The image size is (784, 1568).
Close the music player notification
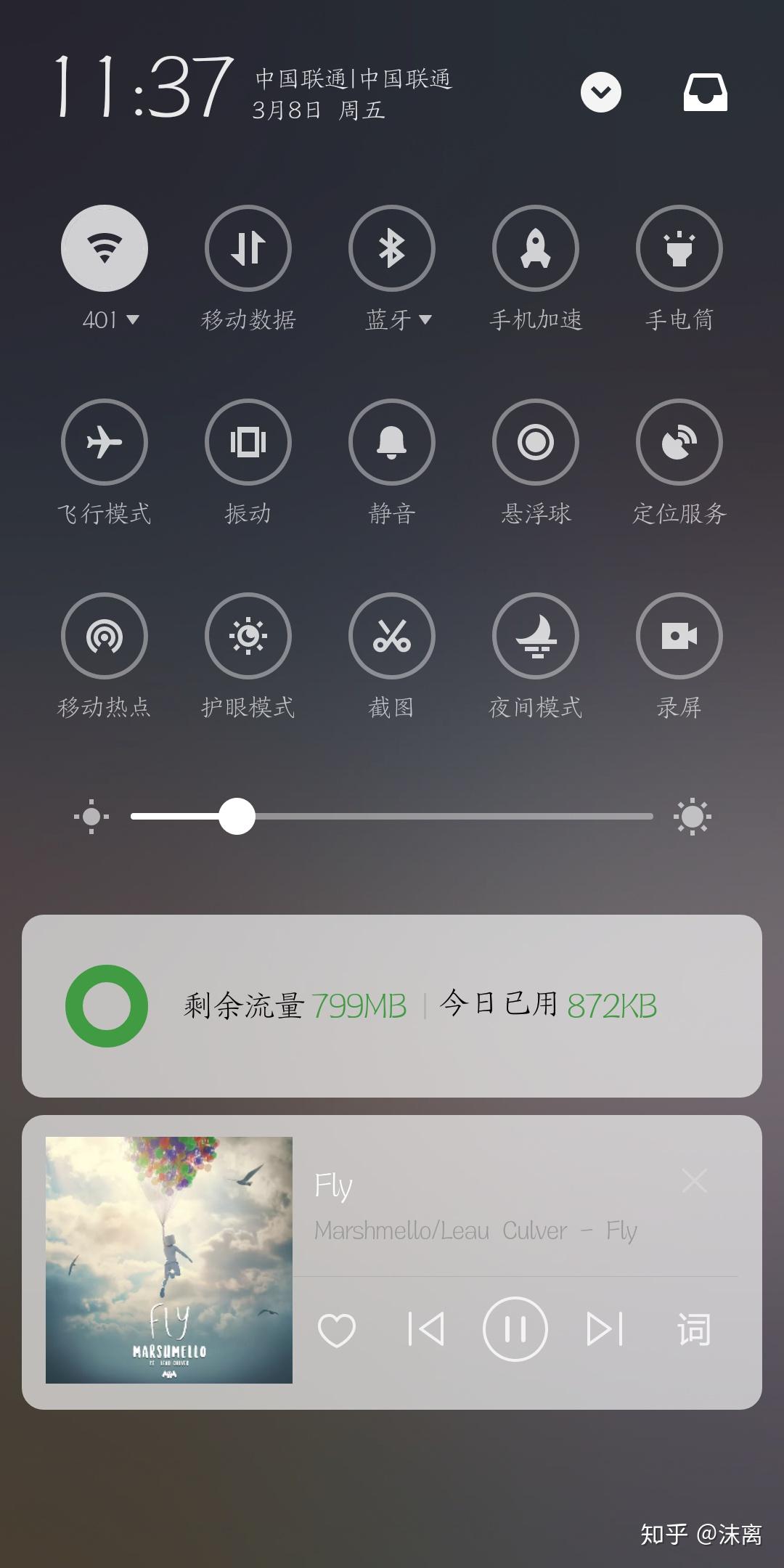(x=695, y=1181)
